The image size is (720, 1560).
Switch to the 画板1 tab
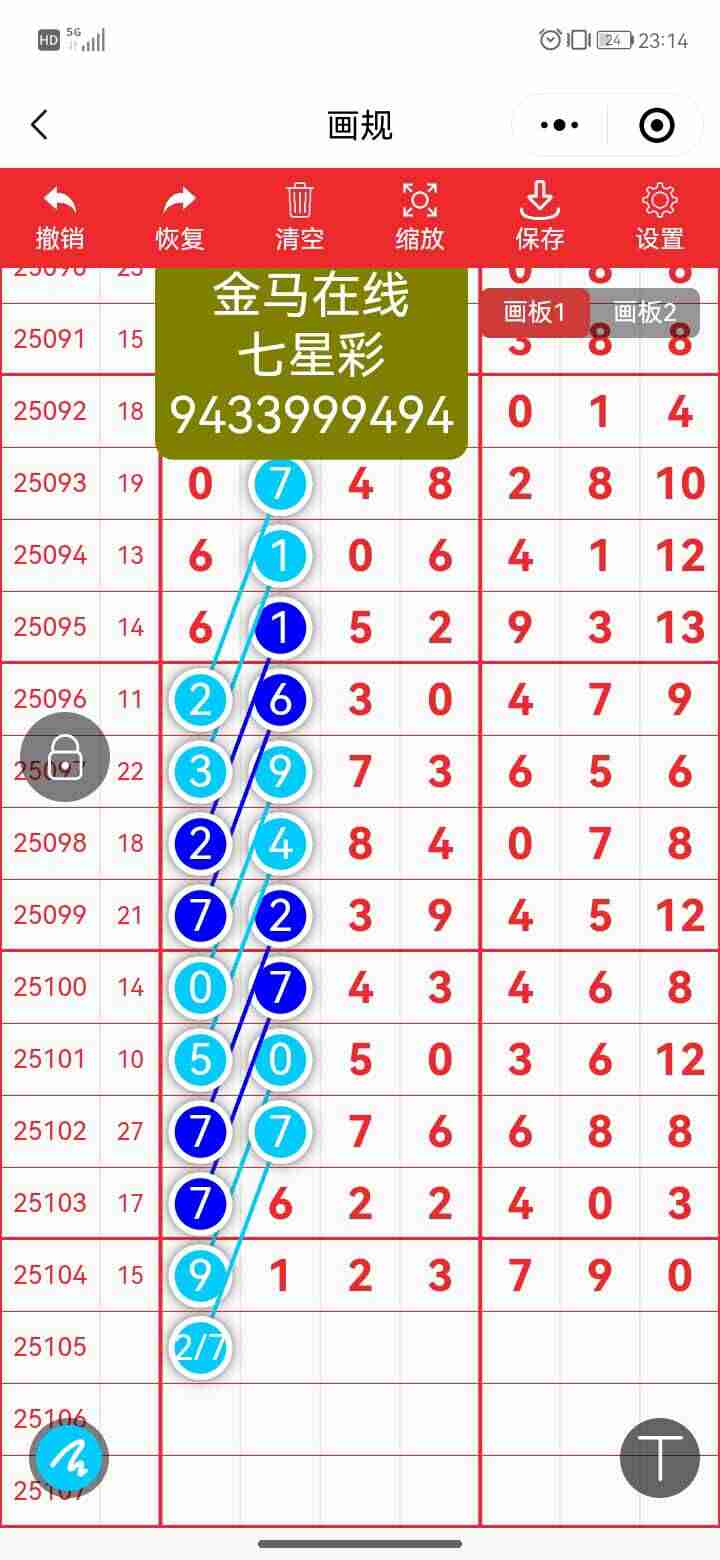pyautogui.click(x=533, y=312)
